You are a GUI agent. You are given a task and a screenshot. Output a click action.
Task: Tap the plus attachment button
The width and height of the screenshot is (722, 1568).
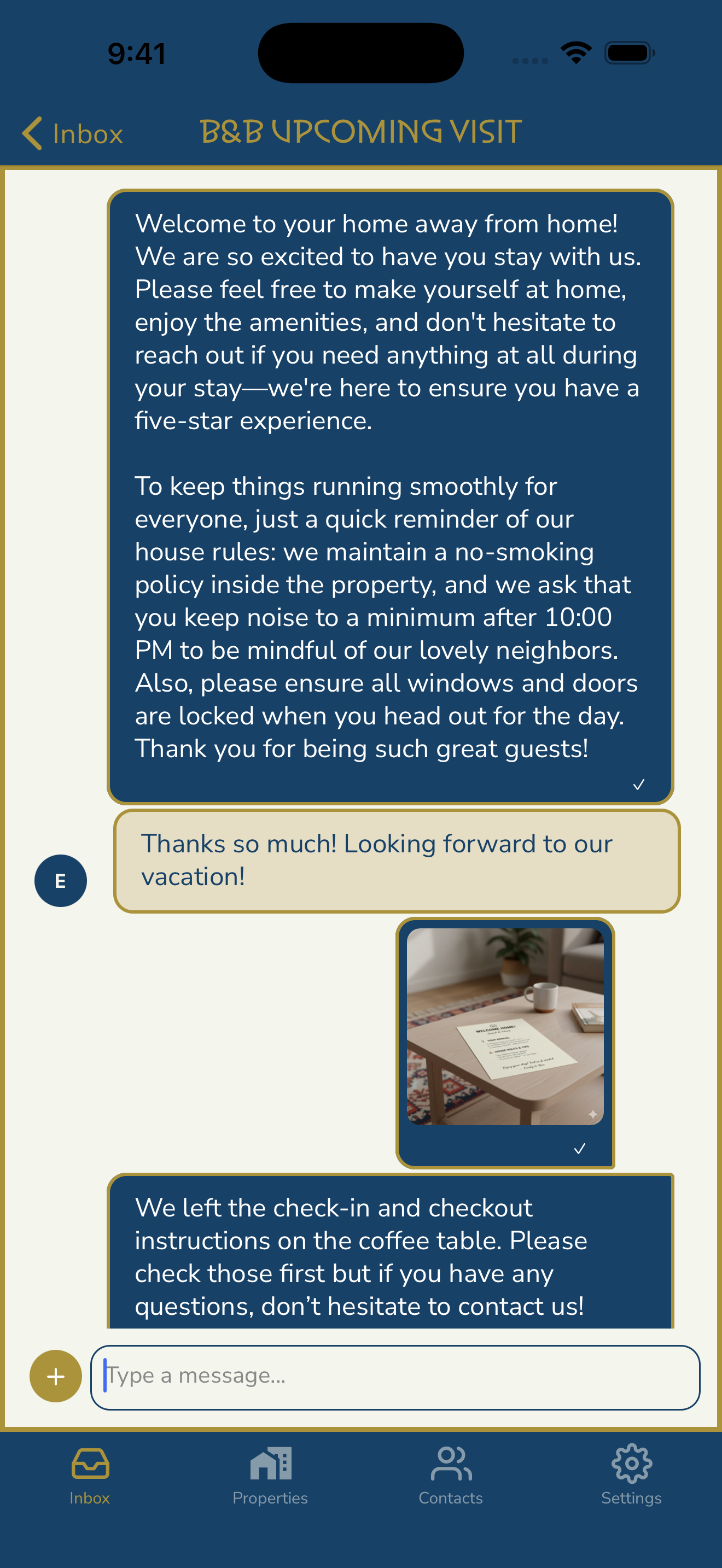pos(55,1376)
